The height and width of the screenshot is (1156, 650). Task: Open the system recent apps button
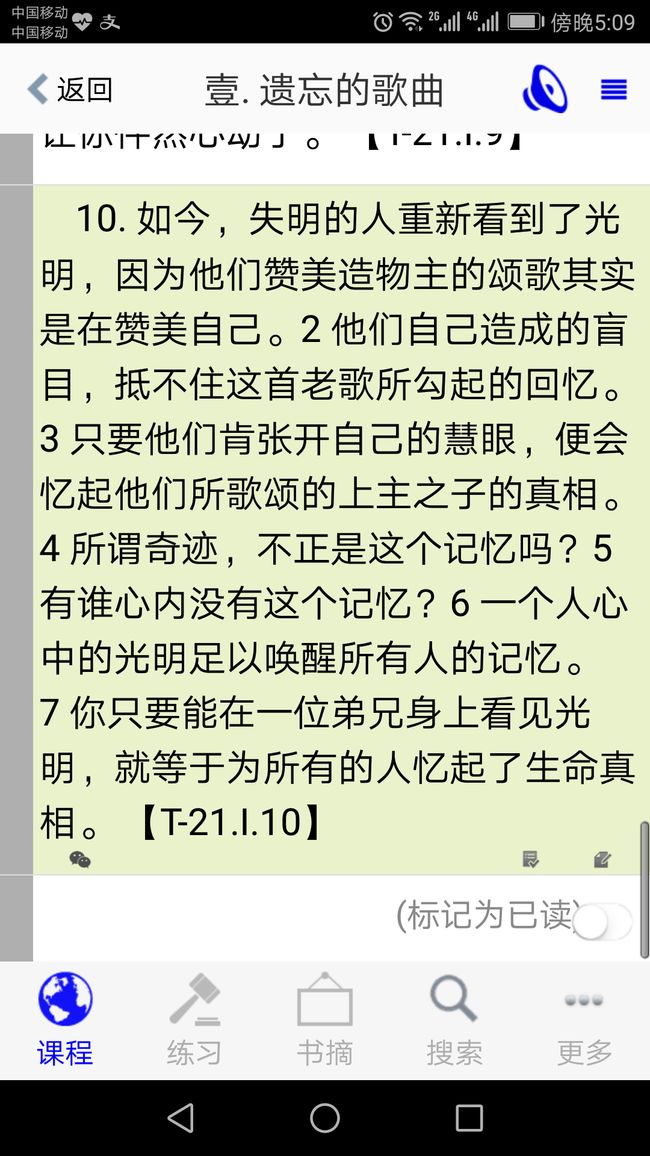(x=469, y=1118)
